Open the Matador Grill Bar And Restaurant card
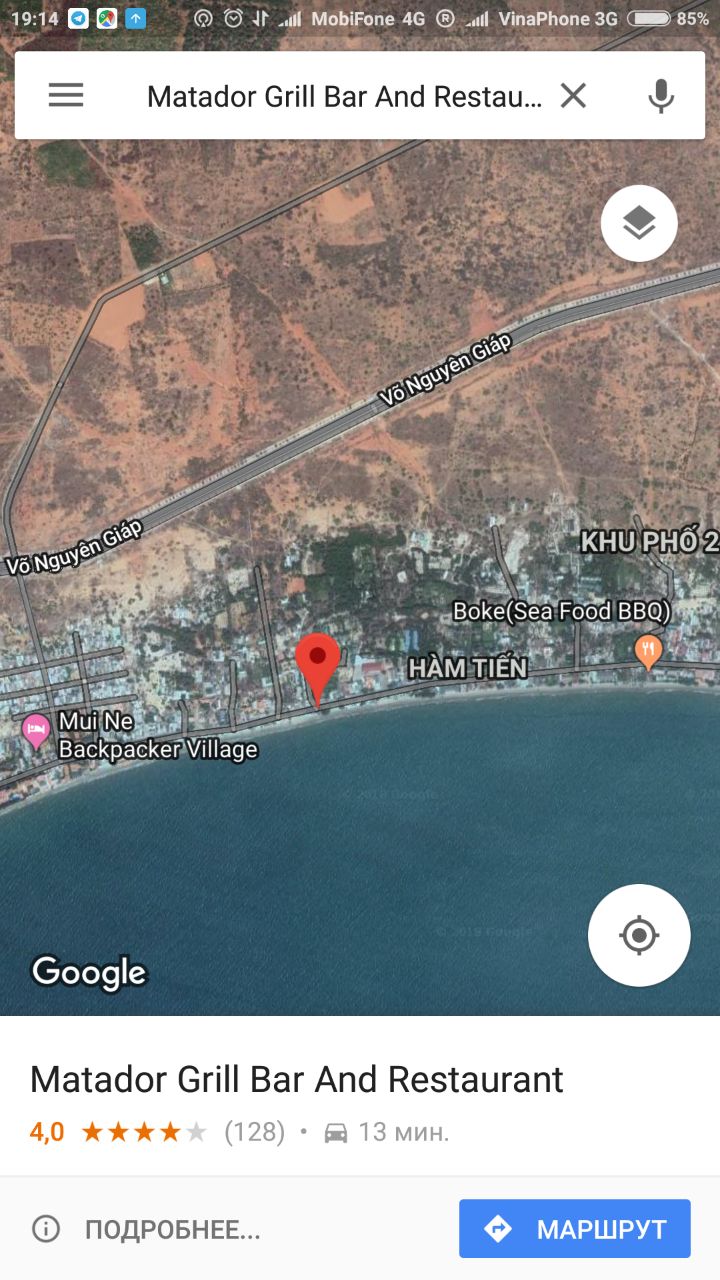Screen dimensions: 720x1280 click(x=297, y=1080)
